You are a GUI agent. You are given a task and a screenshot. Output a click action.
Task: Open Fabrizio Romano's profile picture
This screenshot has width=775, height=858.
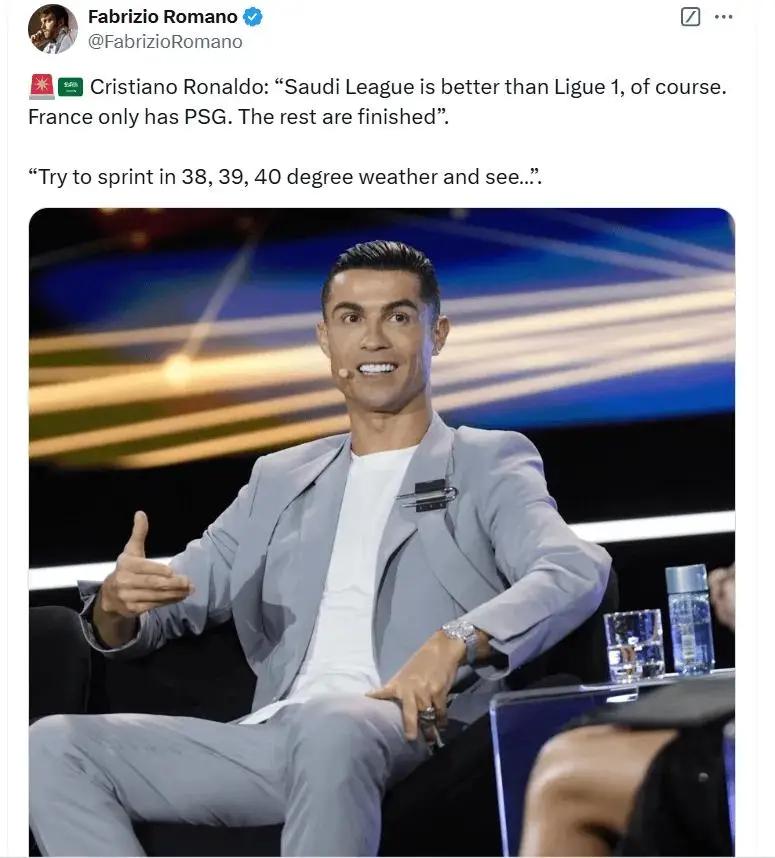(52, 28)
